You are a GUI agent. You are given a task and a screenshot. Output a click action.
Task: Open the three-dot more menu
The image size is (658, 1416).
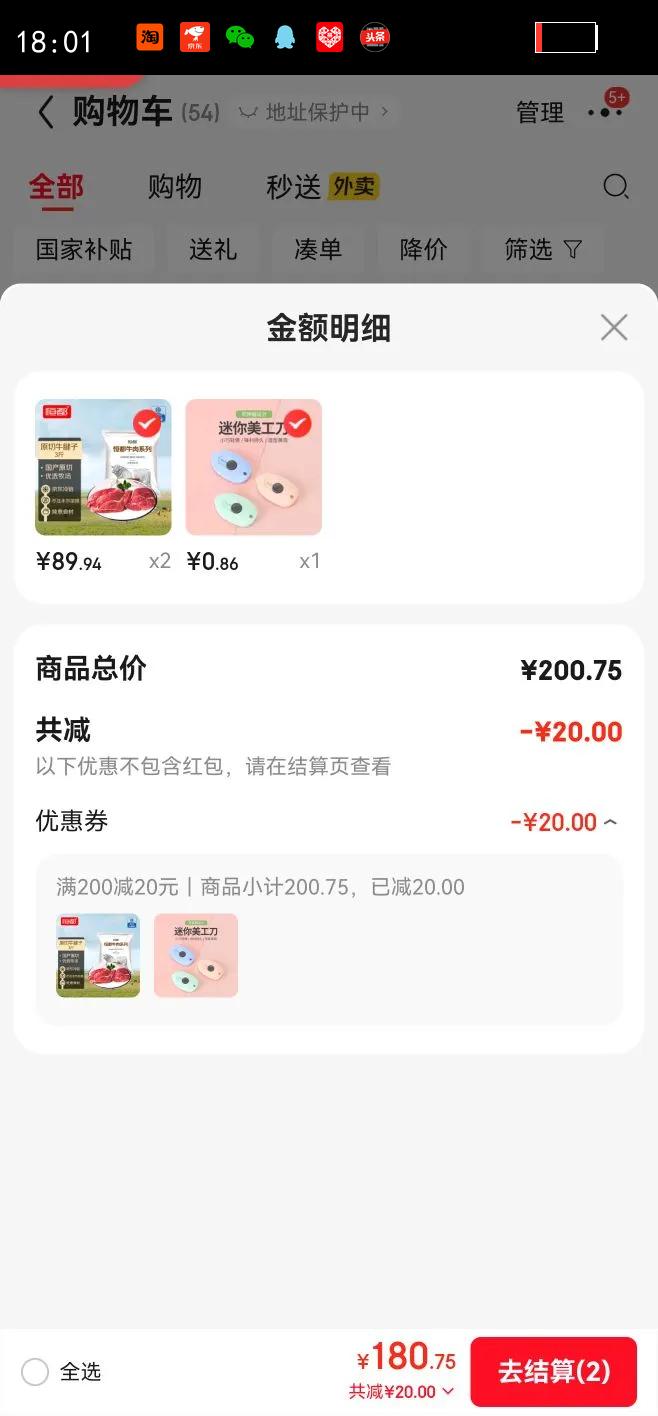605,112
